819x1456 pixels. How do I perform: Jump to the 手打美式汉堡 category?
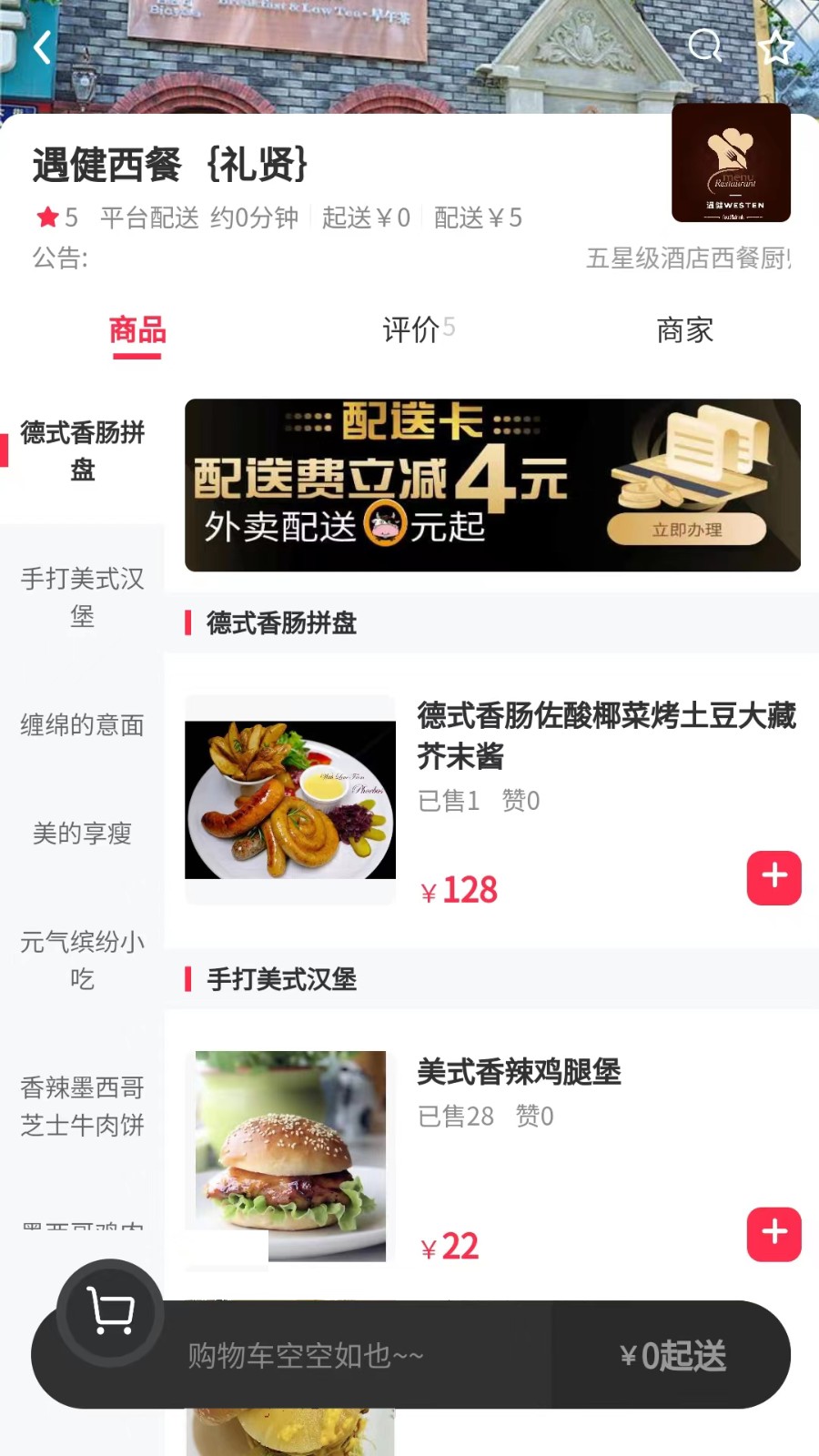pos(82,597)
